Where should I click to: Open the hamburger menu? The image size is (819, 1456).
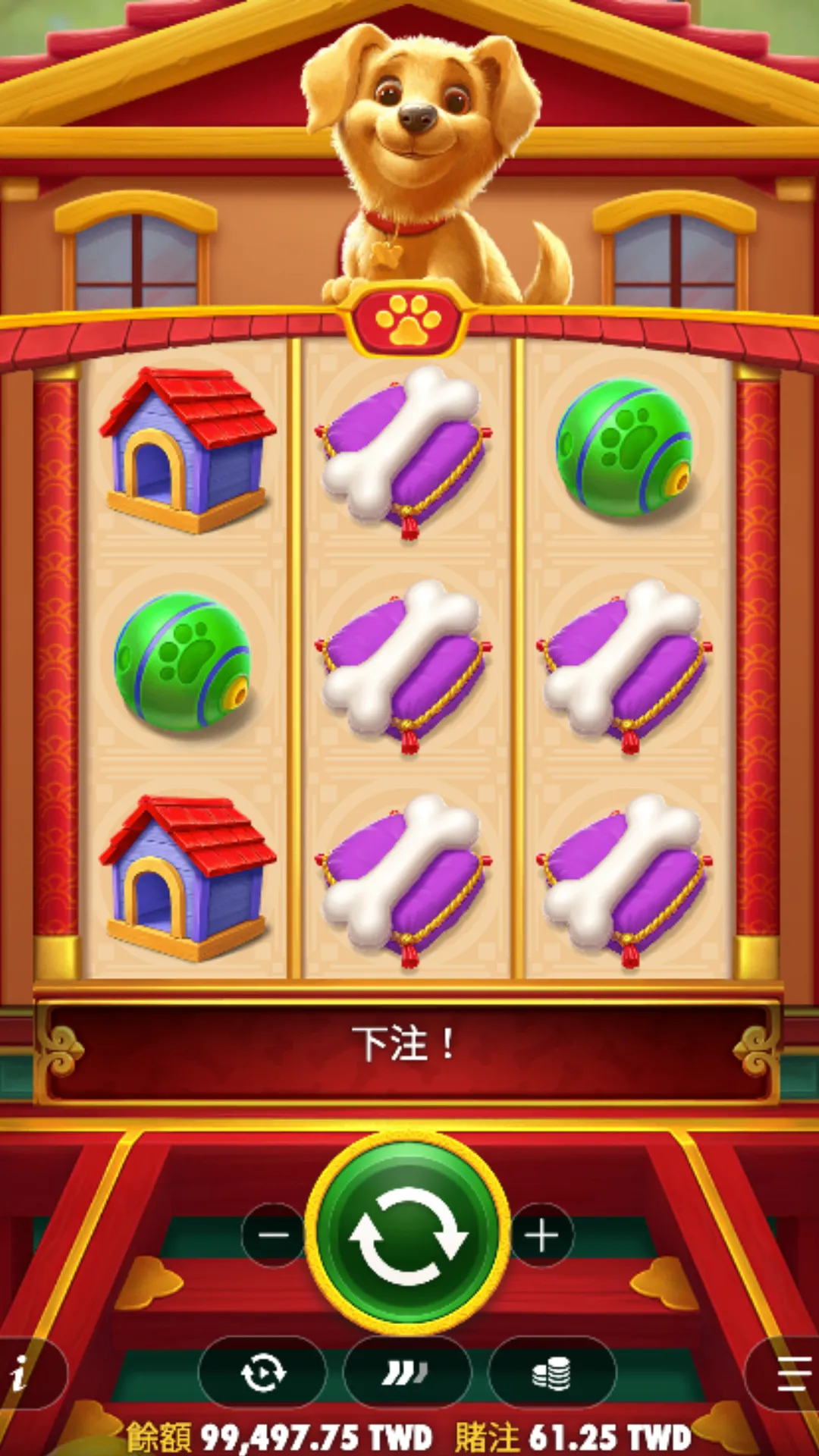[787, 1373]
